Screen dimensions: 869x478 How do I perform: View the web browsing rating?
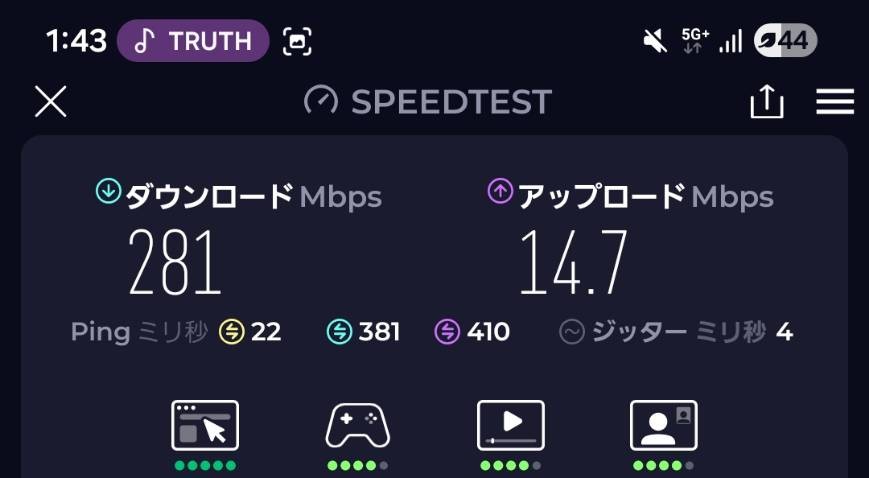205,426
